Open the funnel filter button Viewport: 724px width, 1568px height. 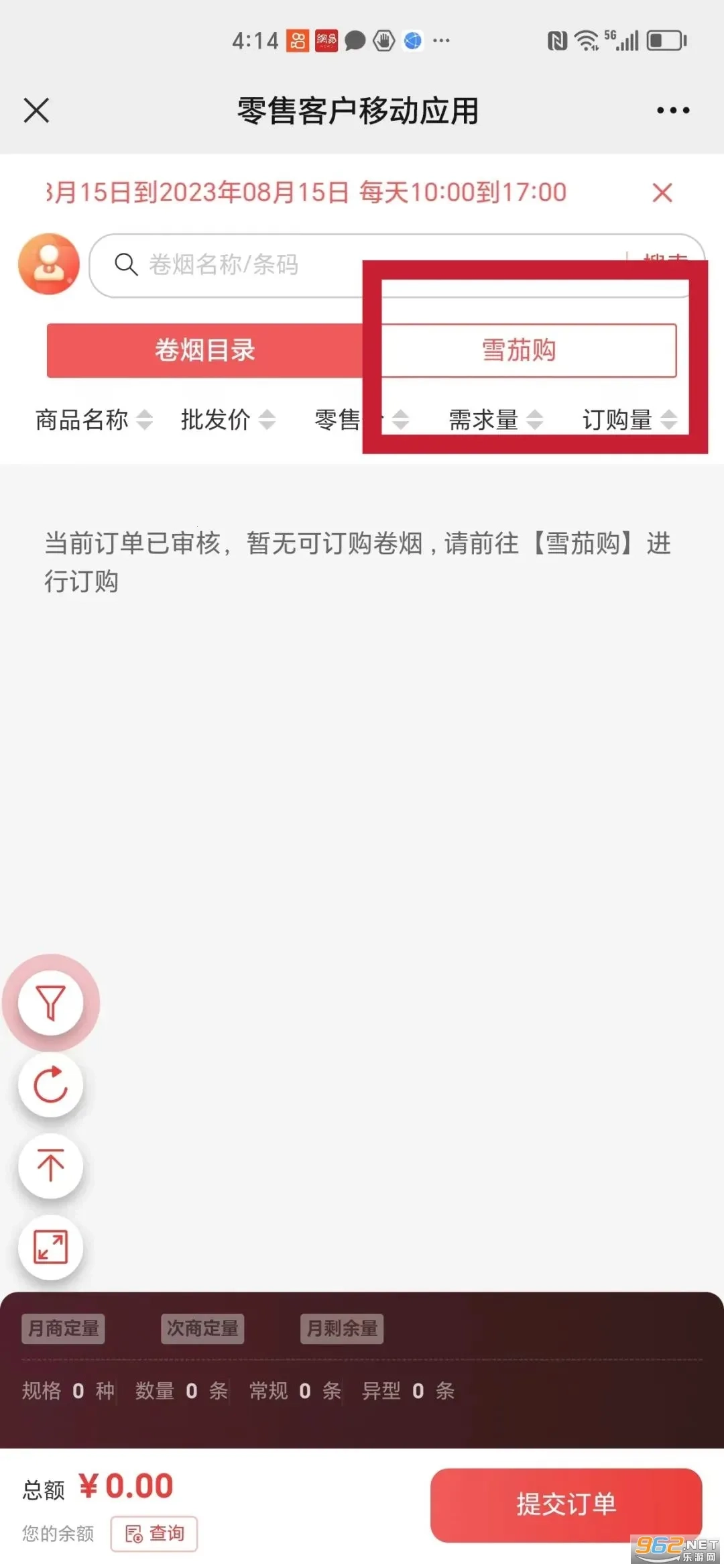tap(50, 1003)
